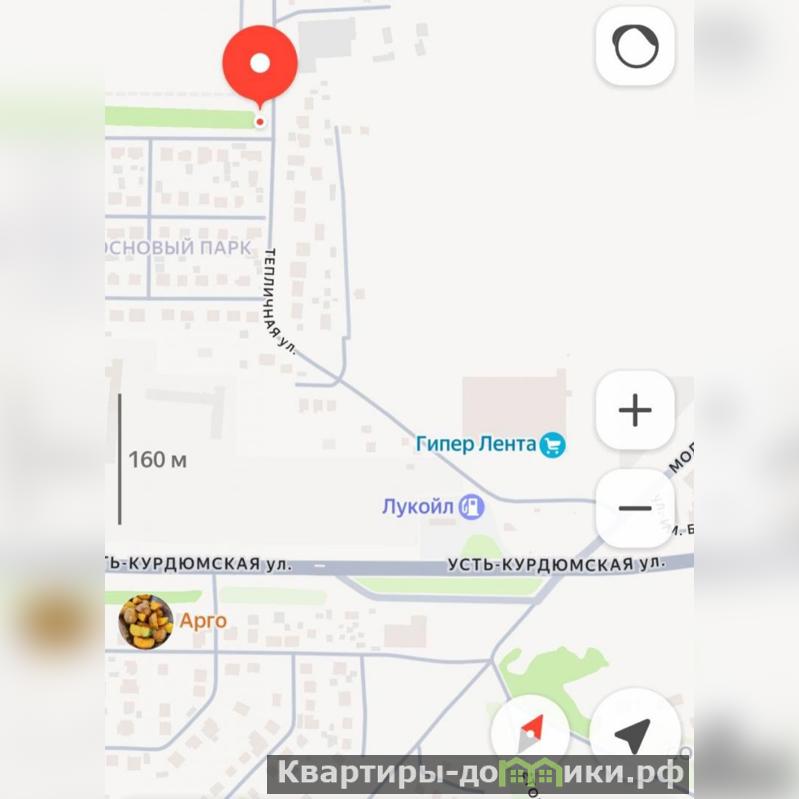
Task: Open the Арго place marker
Action: pyautogui.click(x=146, y=621)
